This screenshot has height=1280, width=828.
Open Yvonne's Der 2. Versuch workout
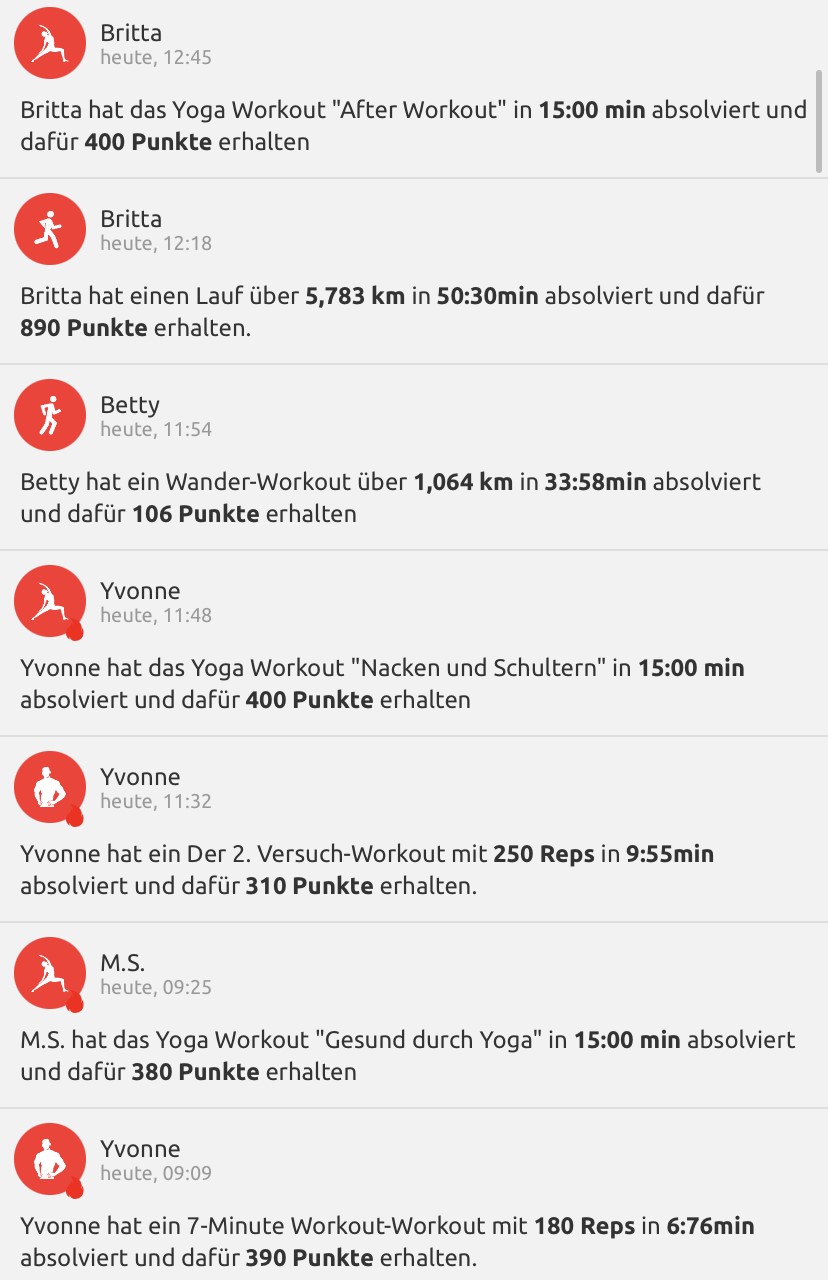coord(413,869)
